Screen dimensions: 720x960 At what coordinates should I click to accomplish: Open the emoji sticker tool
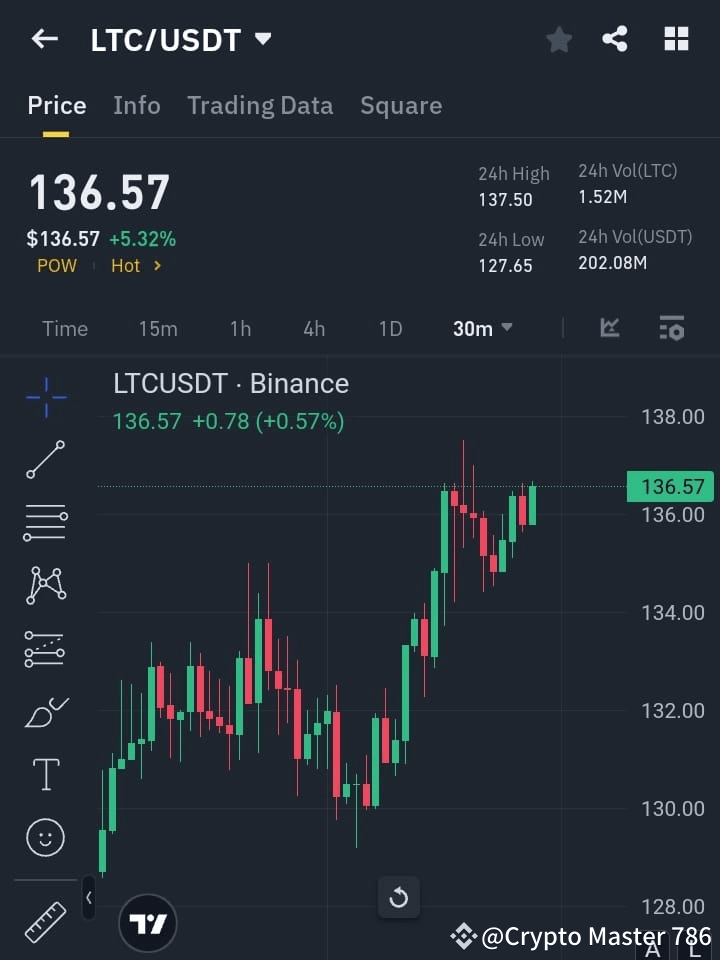44,837
